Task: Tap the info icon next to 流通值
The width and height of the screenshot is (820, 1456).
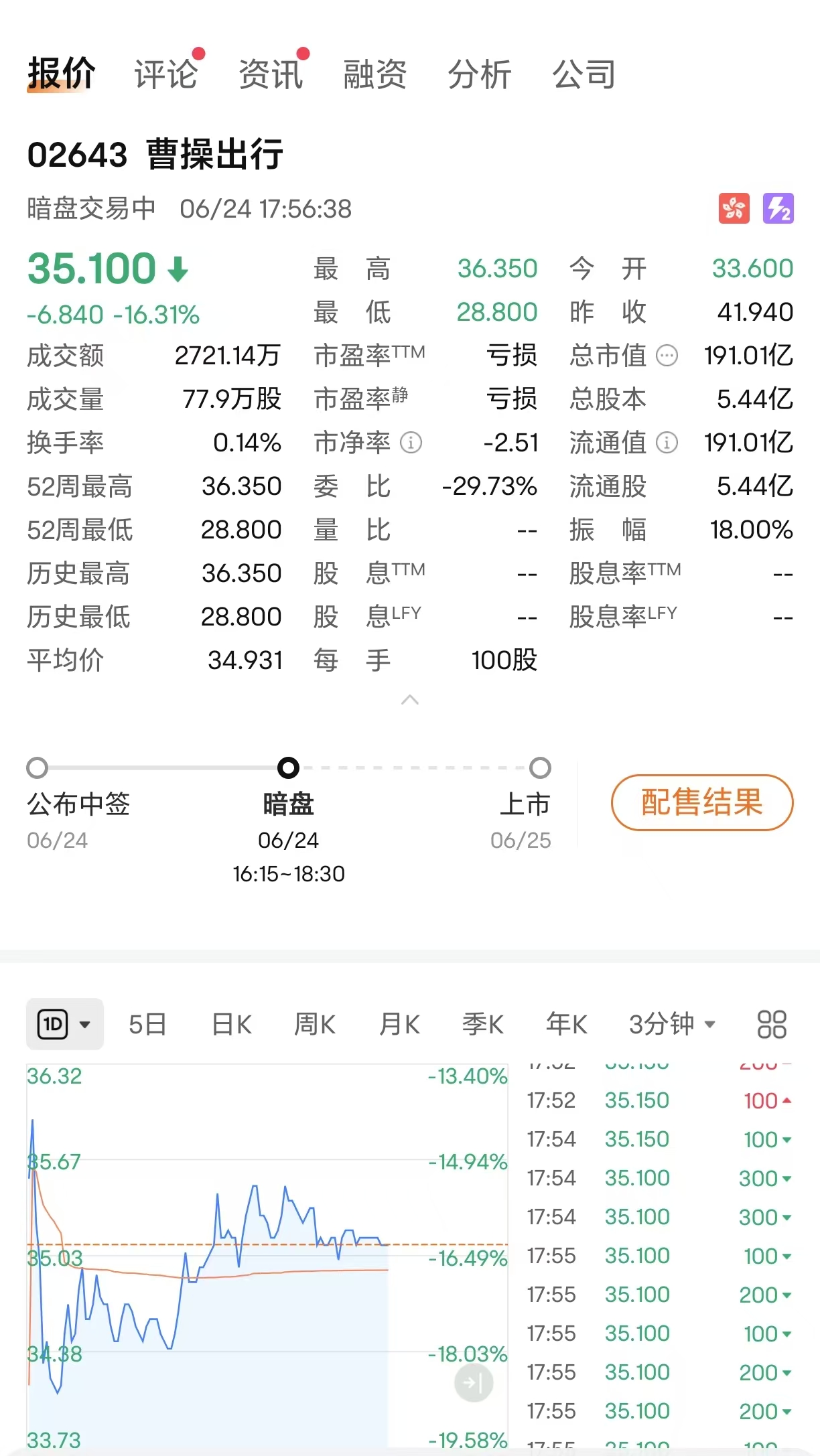Action: click(x=667, y=443)
